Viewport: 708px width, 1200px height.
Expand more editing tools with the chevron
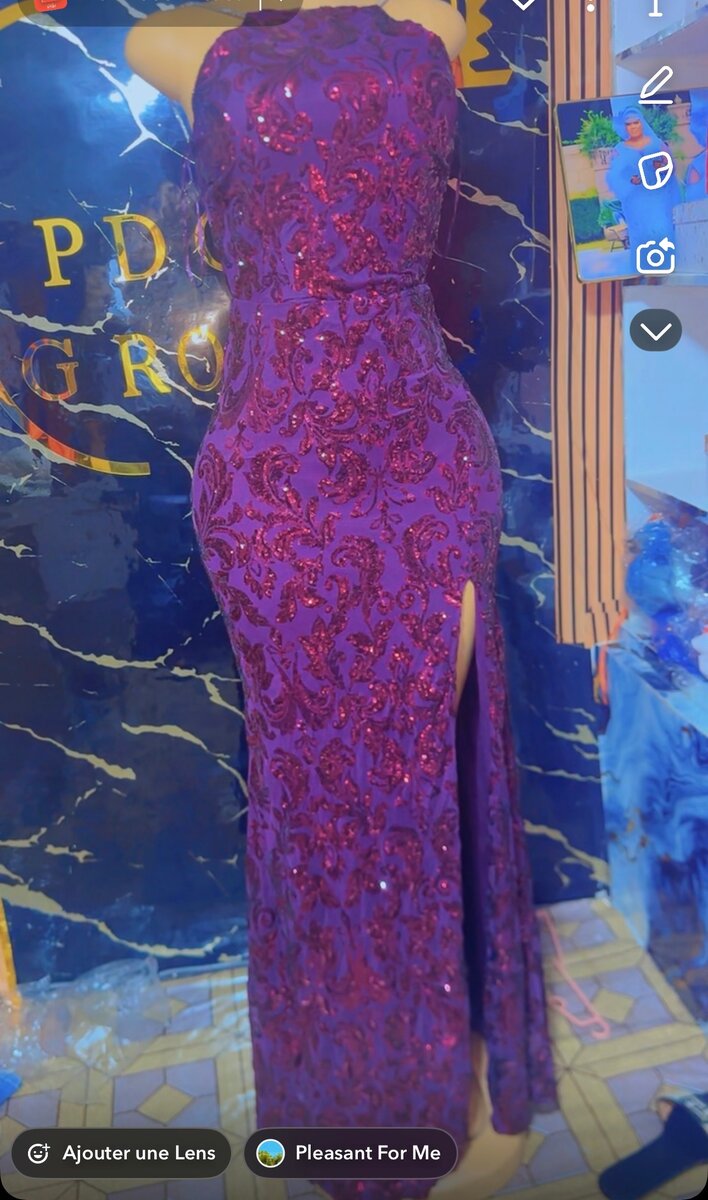click(x=656, y=331)
